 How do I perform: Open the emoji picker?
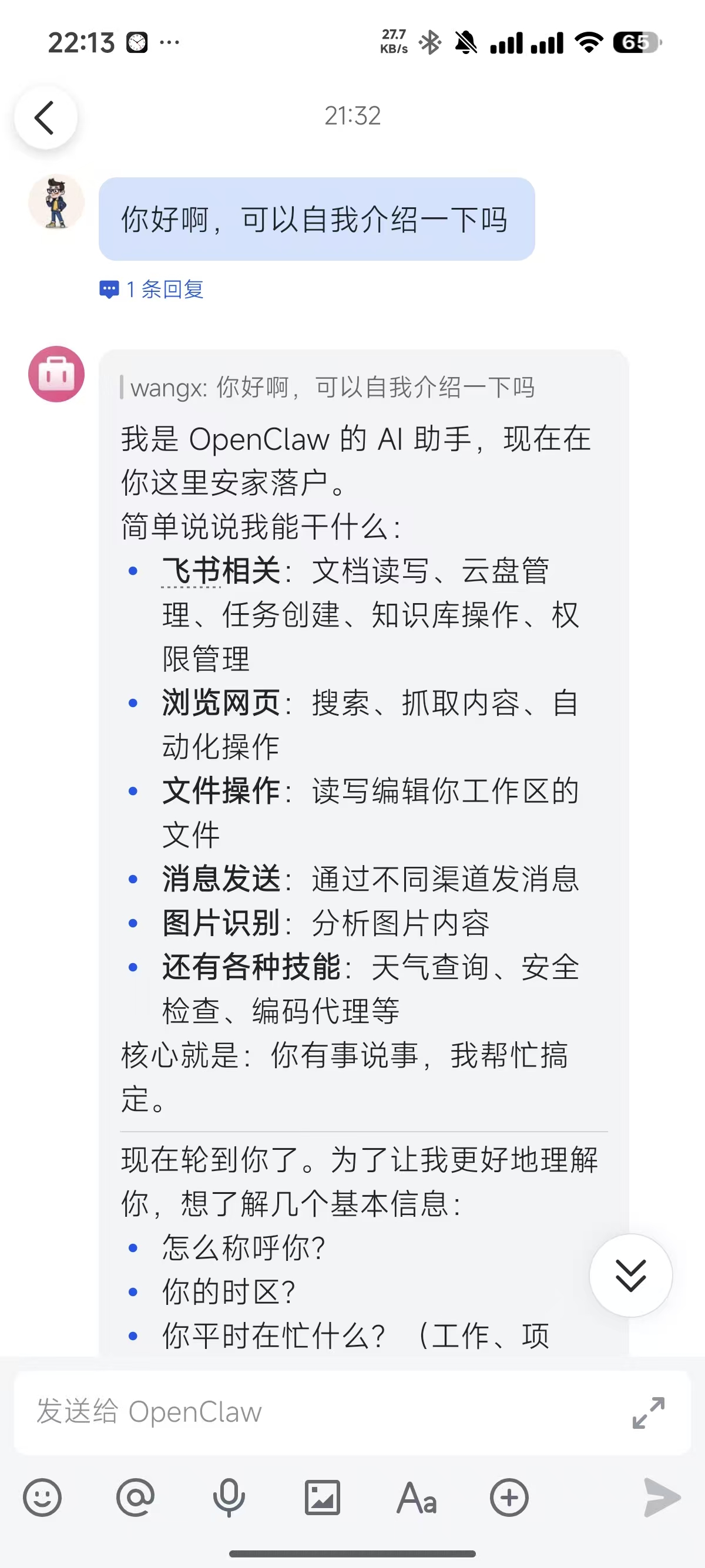[x=43, y=1498]
